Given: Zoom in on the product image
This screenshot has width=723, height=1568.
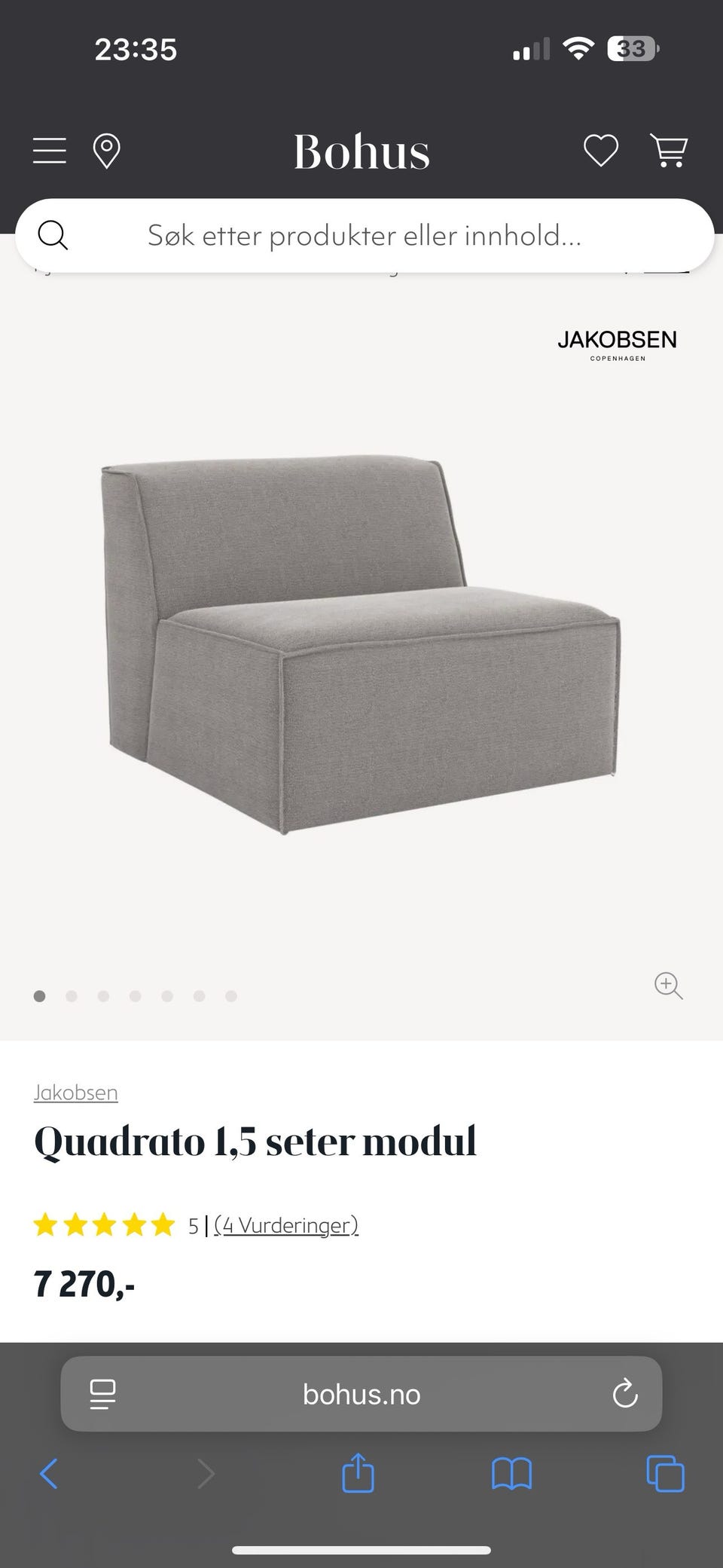Looking at the screenshot, I should point(668,986).
